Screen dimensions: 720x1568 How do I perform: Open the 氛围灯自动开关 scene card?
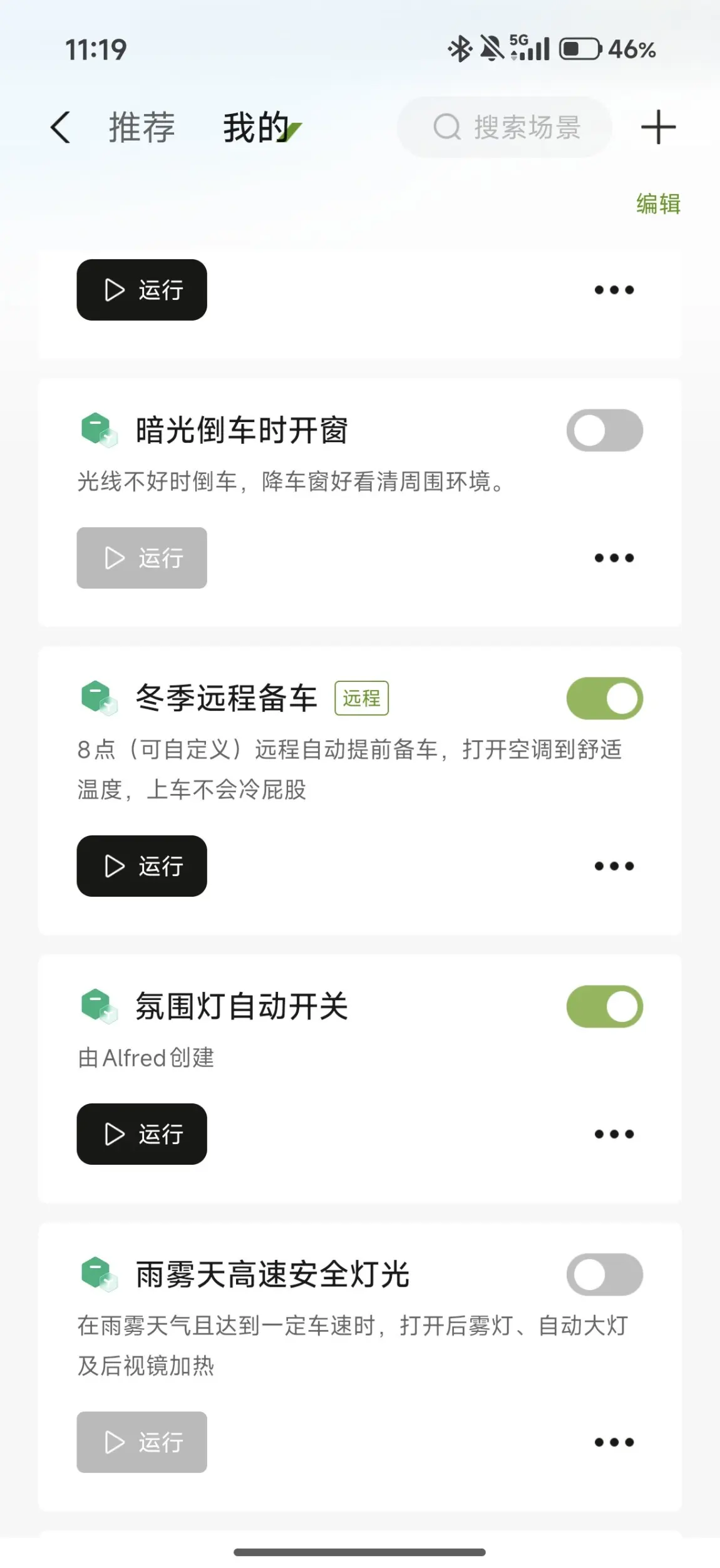pos(241,1006)
